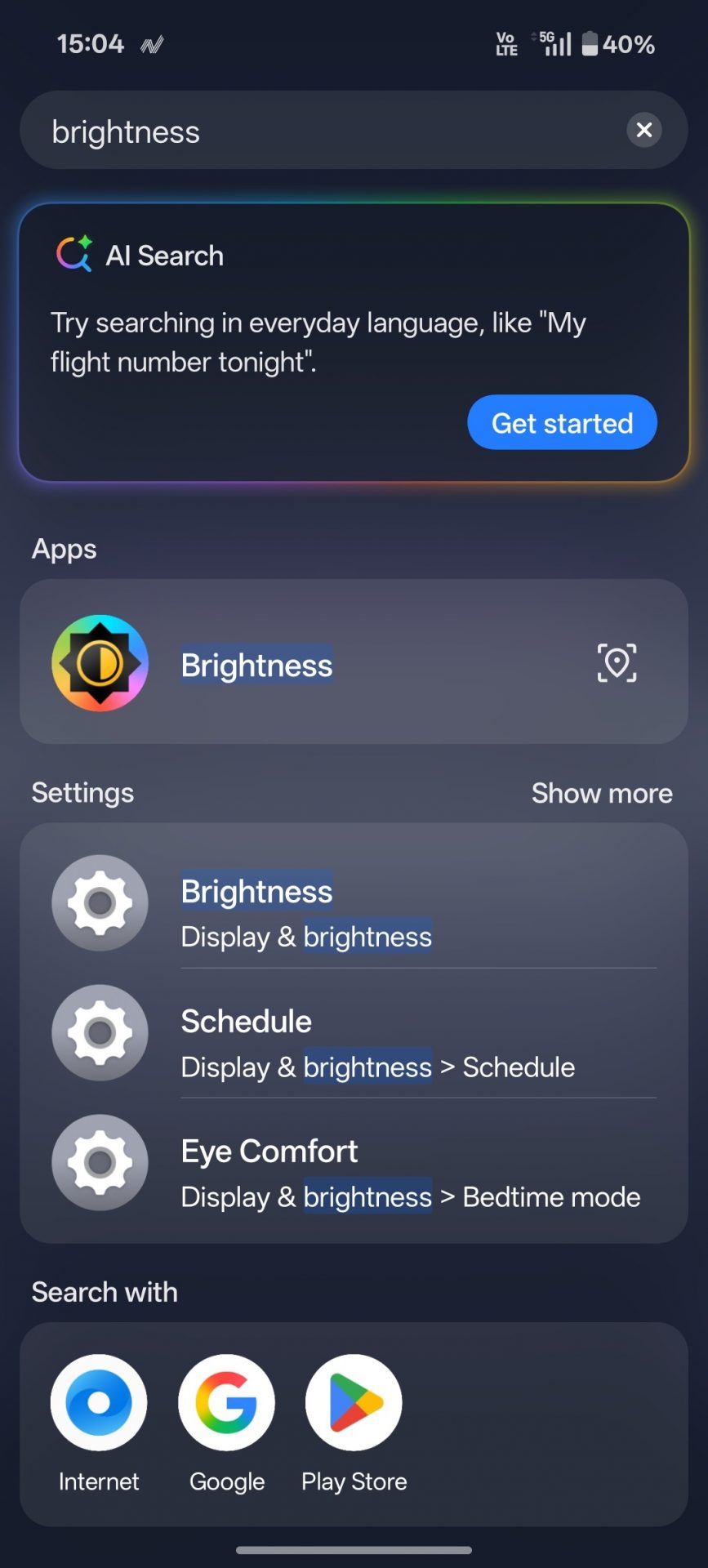Show more Settings results
Image resolution: width=708 pixels, height=1568 pixels.
pos(602,793)
